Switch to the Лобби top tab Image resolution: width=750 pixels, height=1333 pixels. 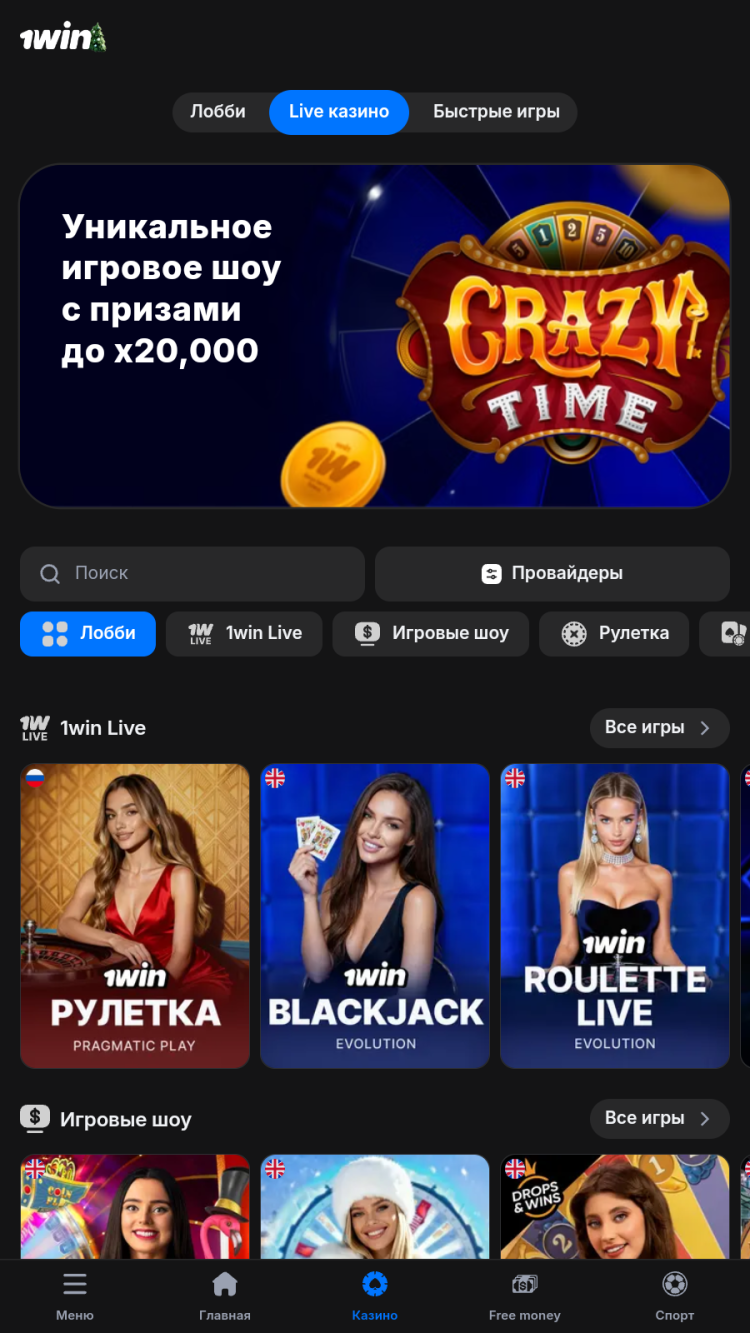pos(218,112)
